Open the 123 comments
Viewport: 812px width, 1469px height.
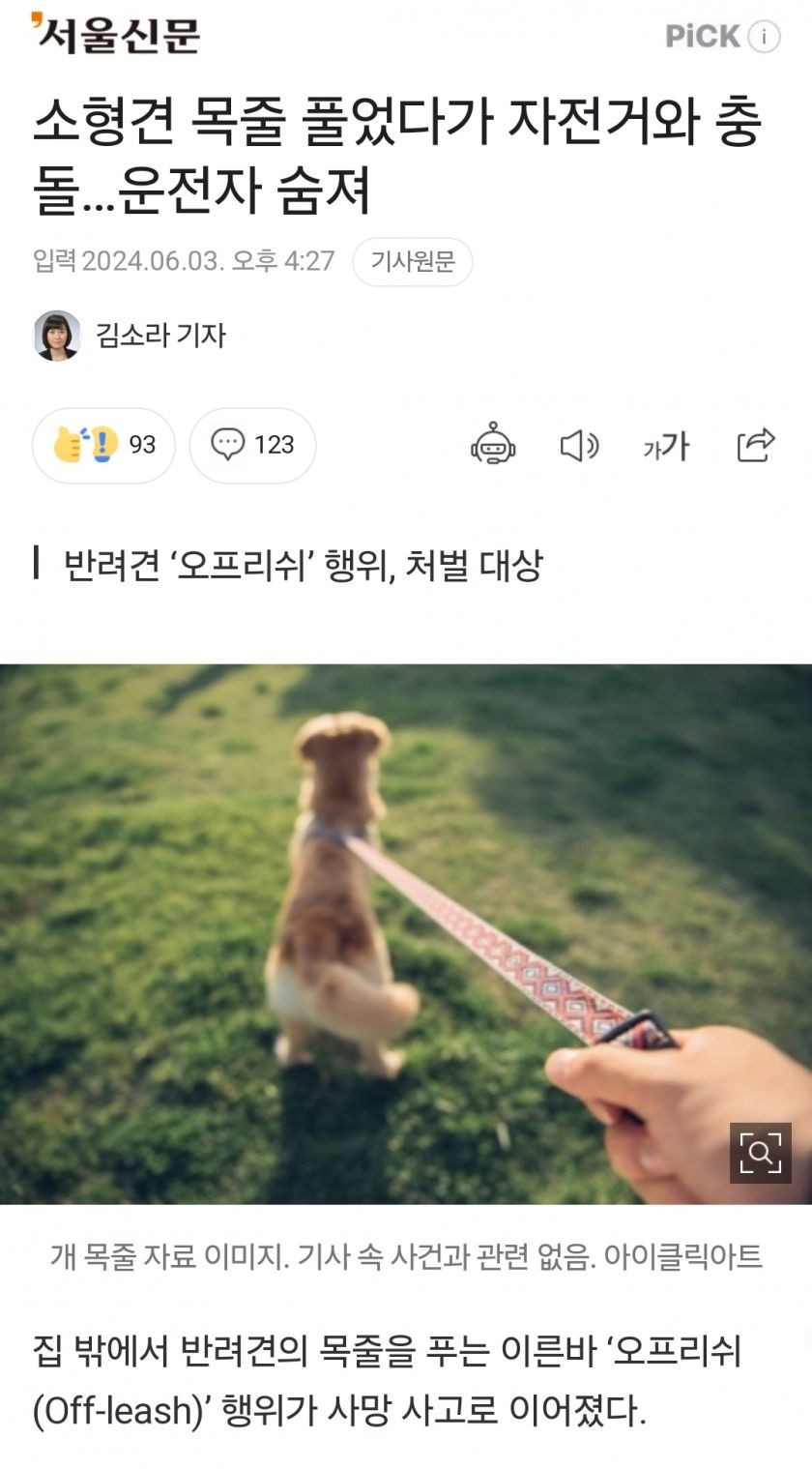point(252,445)
